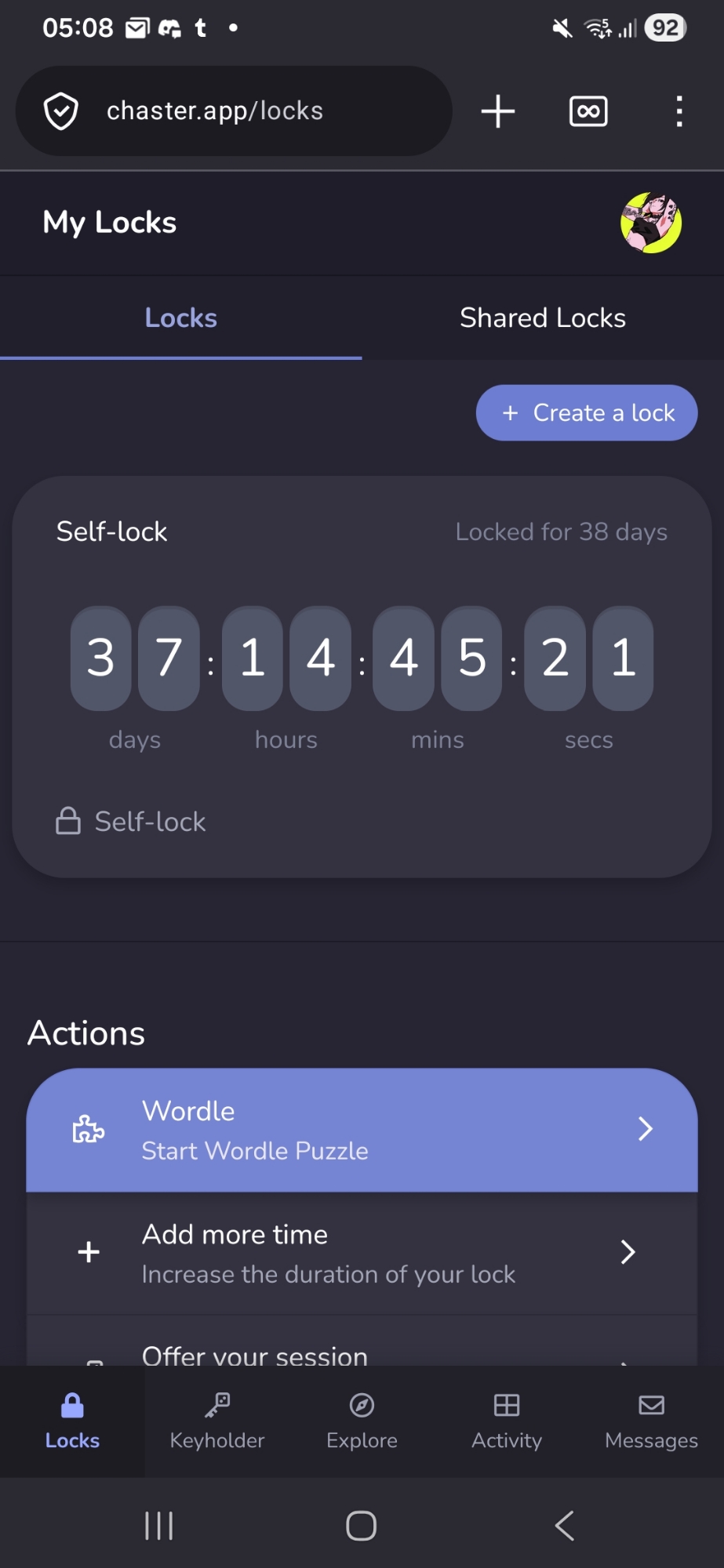Switch to the Explore section
Image resolution: width=724 pixels, height=1568 pixels.
click(x=362, y=1421)
